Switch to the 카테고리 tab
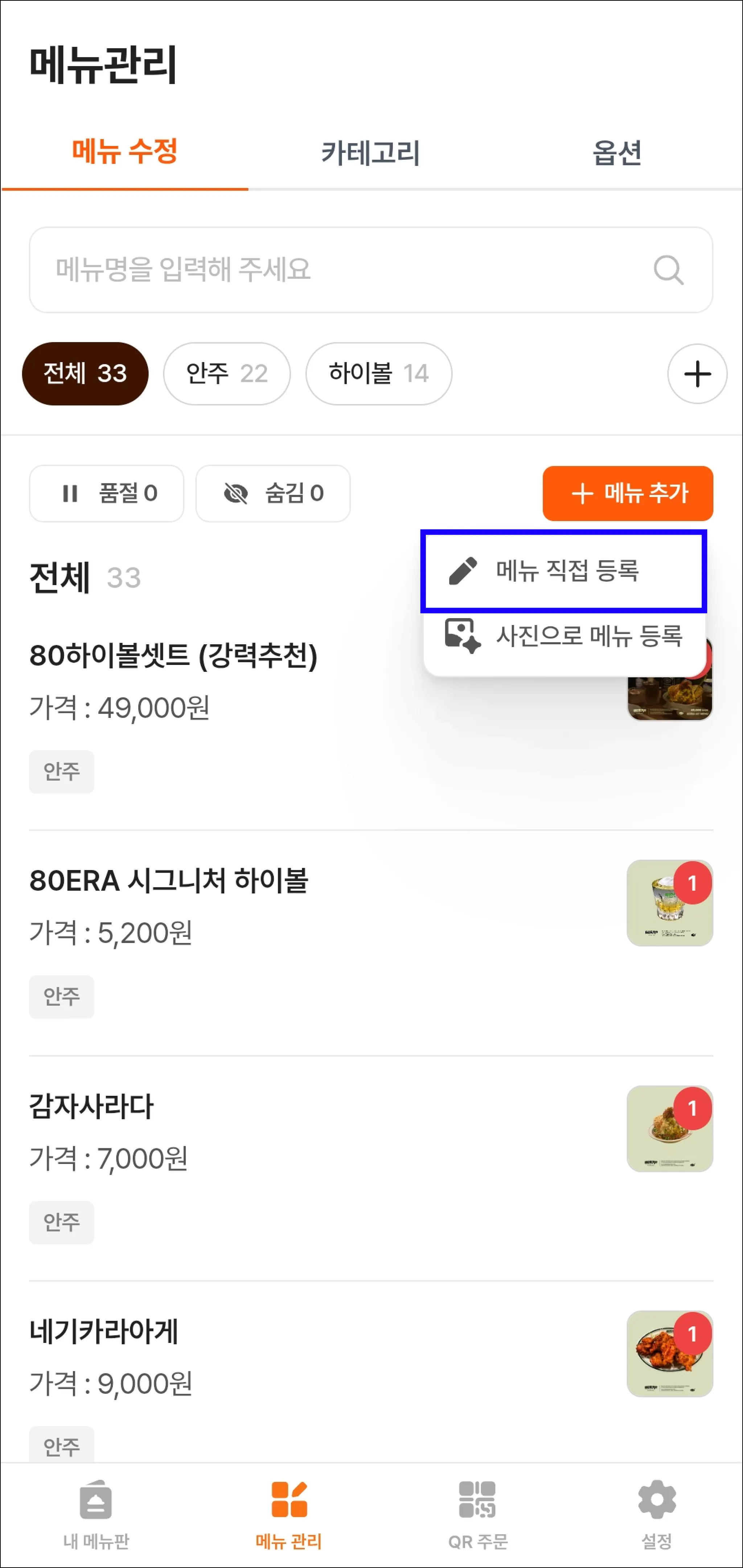 click(370, 152)
